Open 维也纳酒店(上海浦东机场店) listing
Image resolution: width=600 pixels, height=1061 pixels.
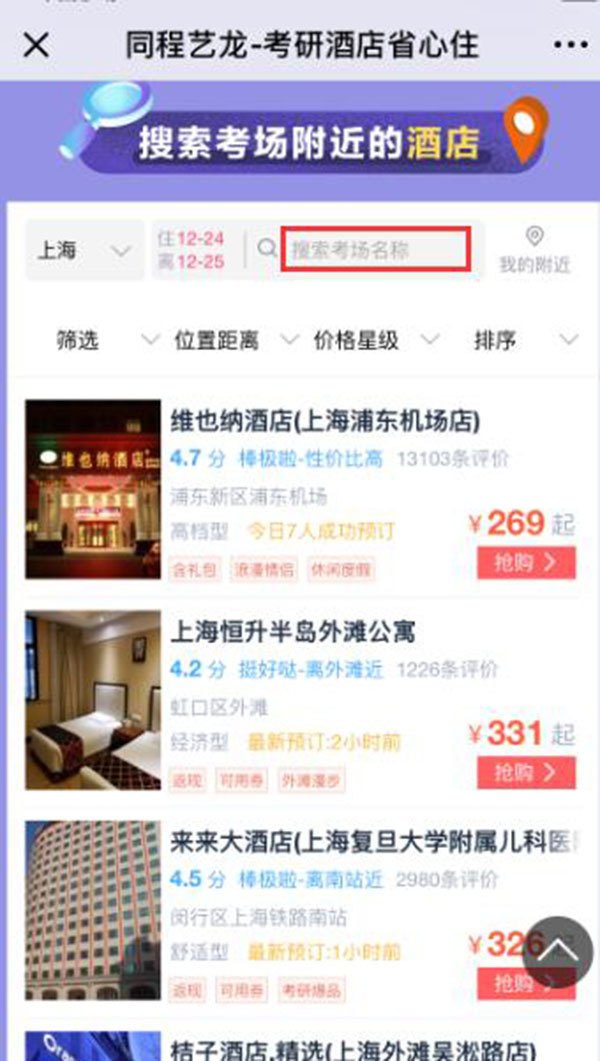[x=325, y=423]
